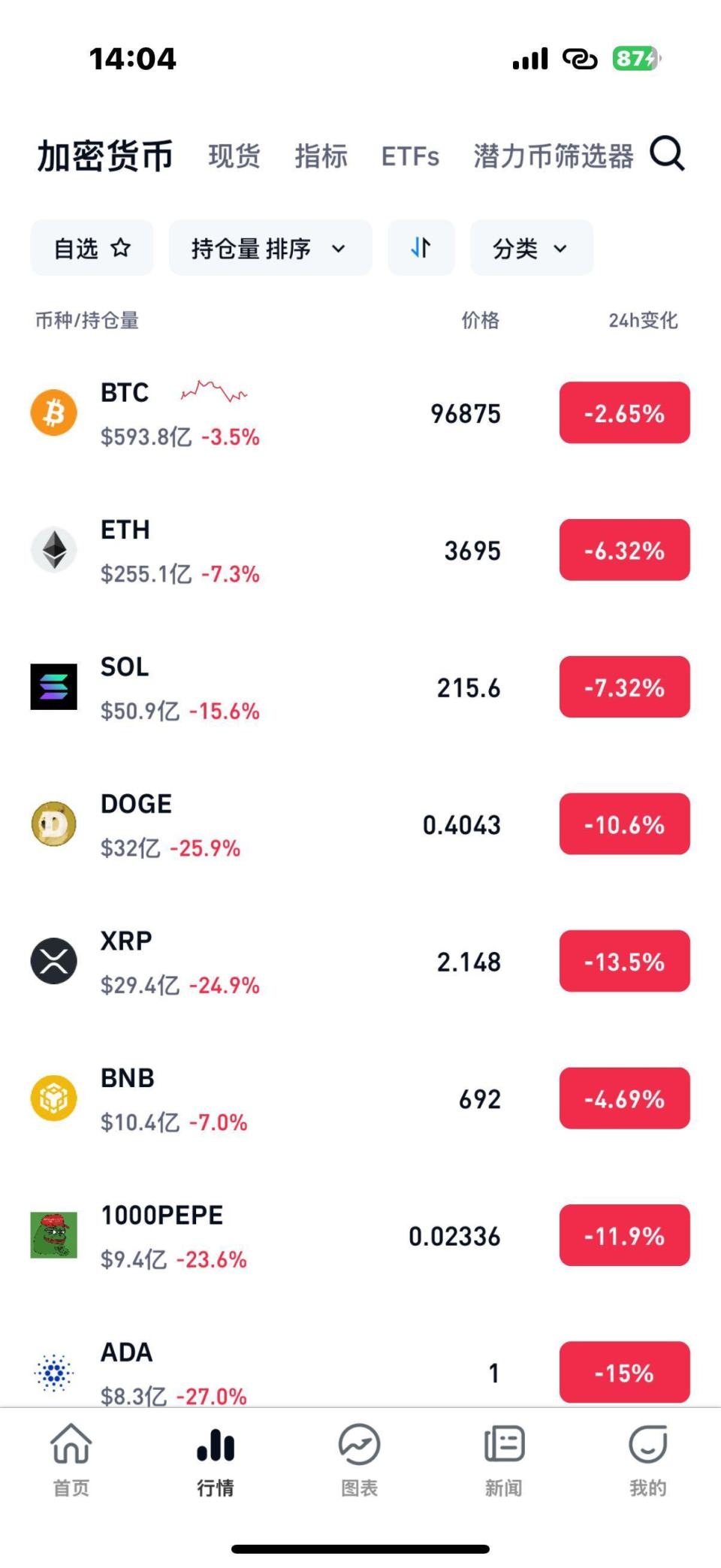
Task: Switch to the 指标 tab
Action: click(x=321, y=156)
